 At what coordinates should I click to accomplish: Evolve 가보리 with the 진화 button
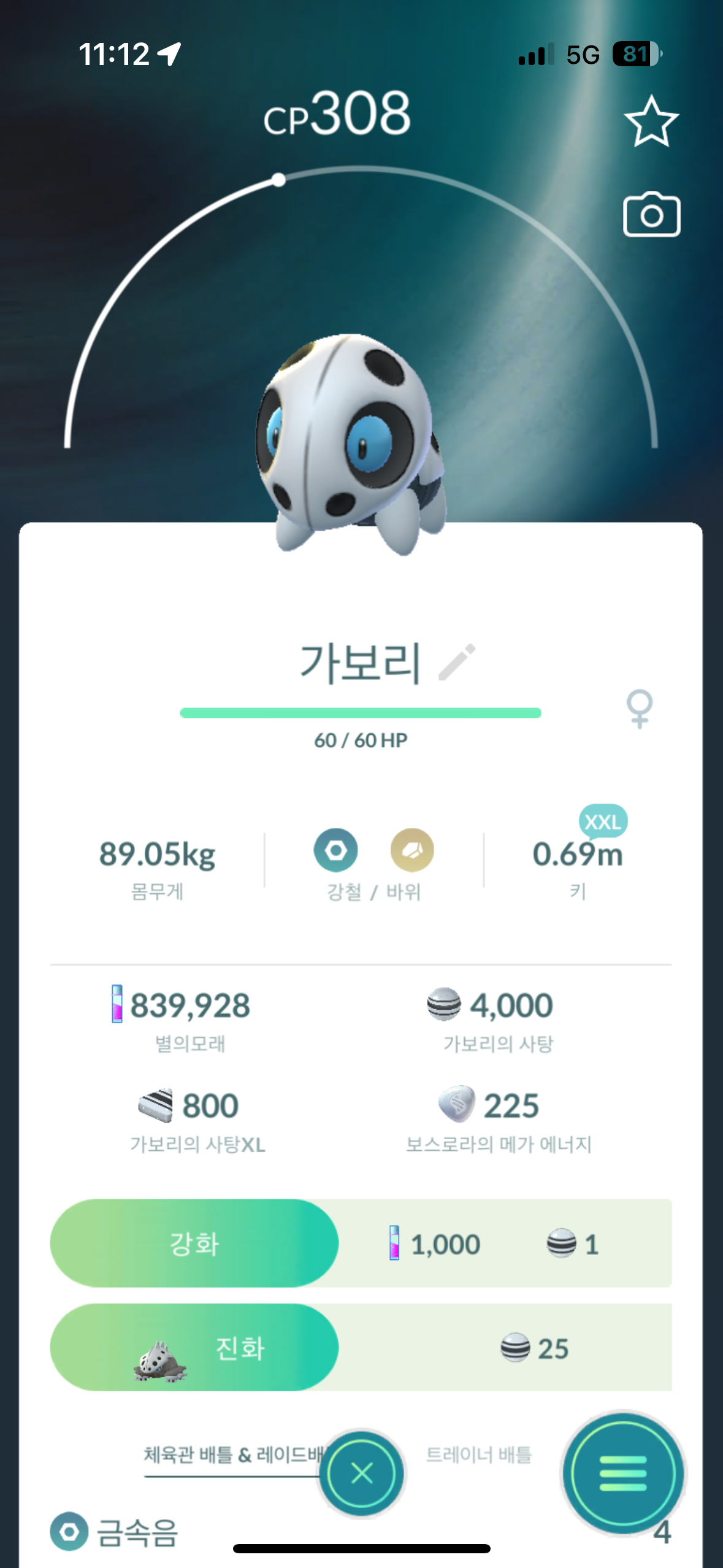(x=194, y=1348)
